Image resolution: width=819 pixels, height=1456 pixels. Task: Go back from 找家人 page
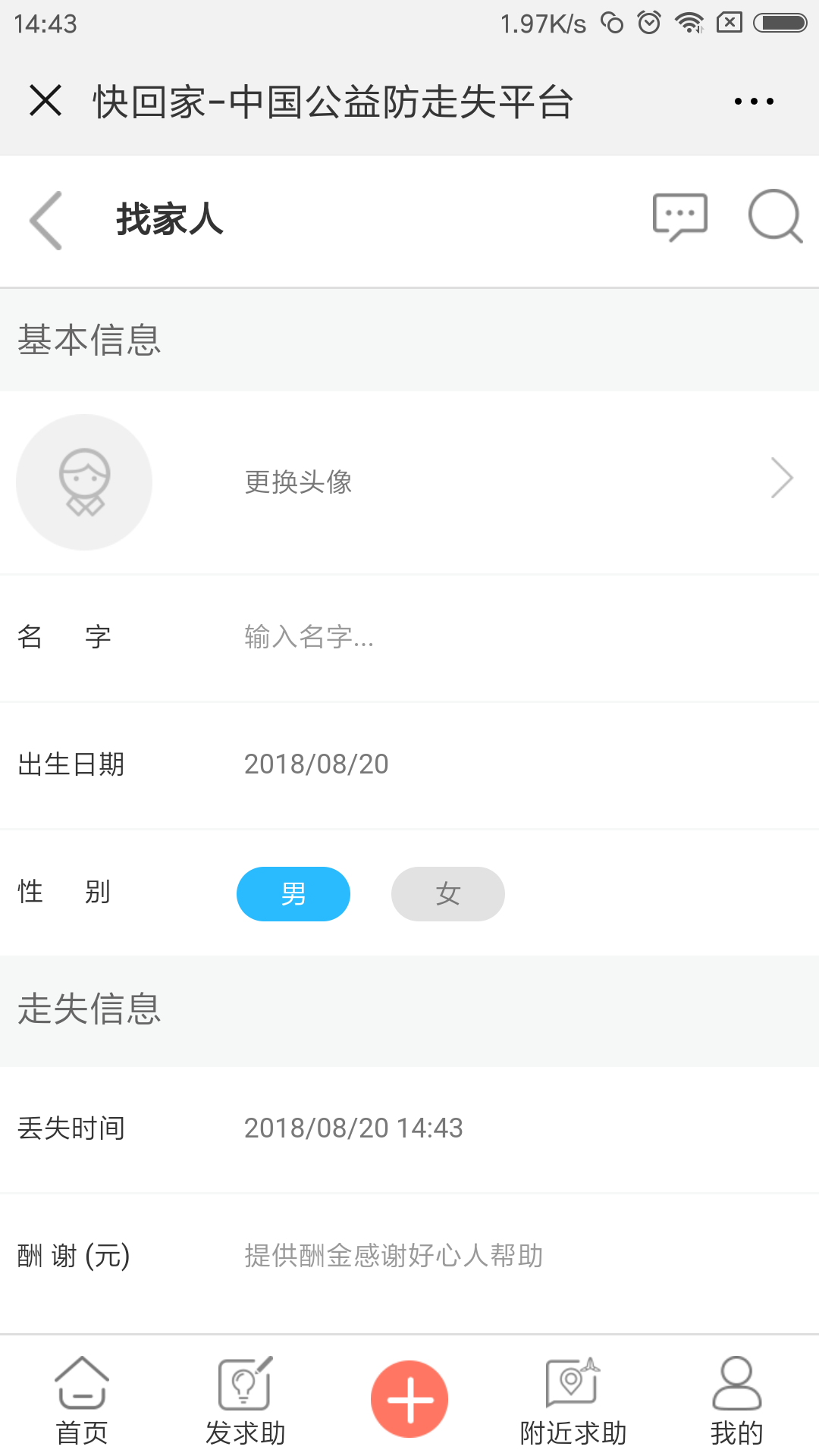click(x=47, y=221)
